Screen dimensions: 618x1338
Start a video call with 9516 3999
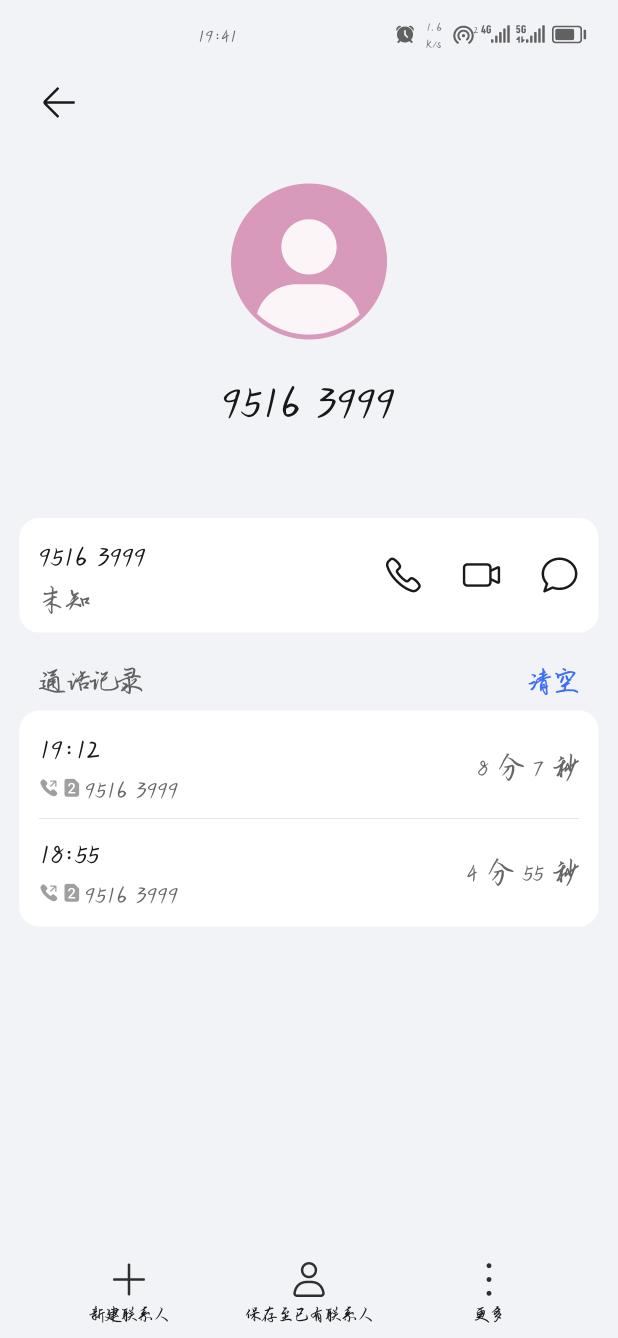(x=481, y=575)
